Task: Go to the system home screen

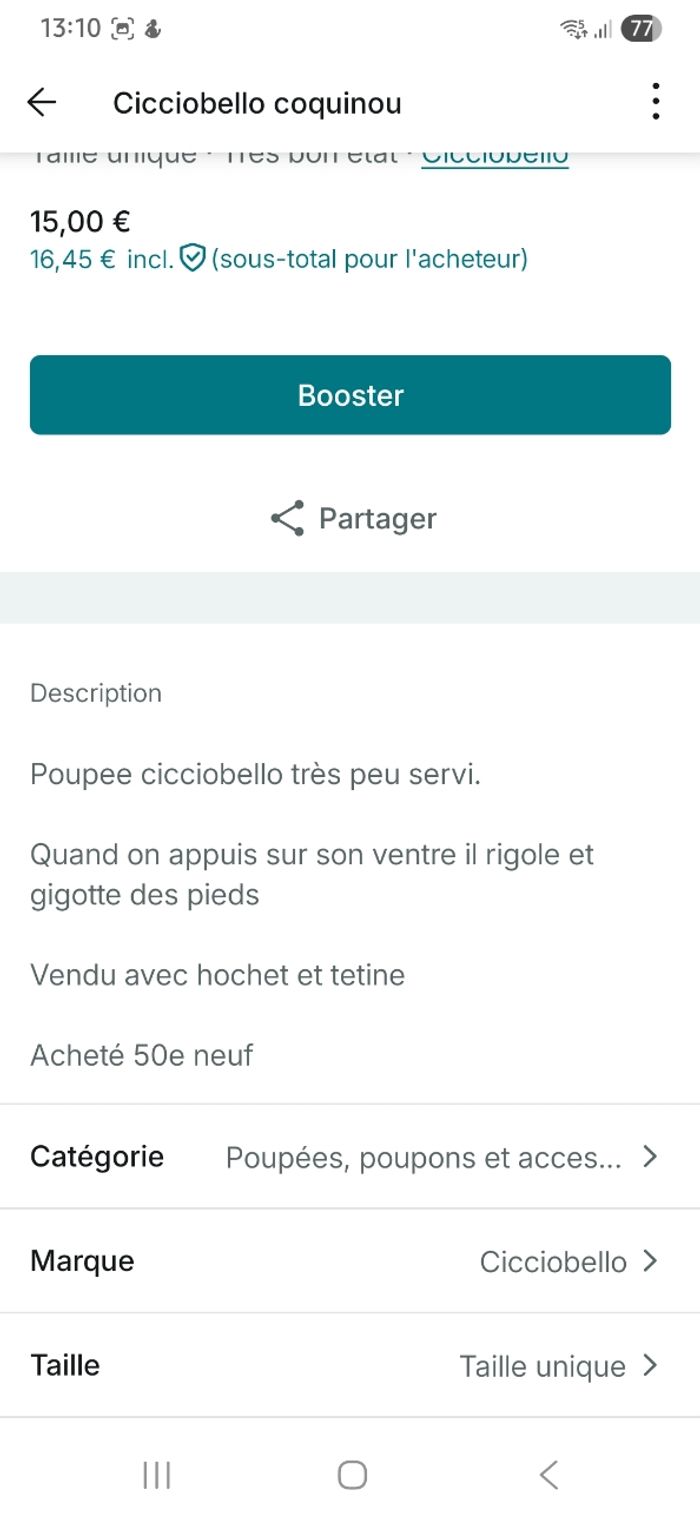Action: click(x=352, y=1474)
